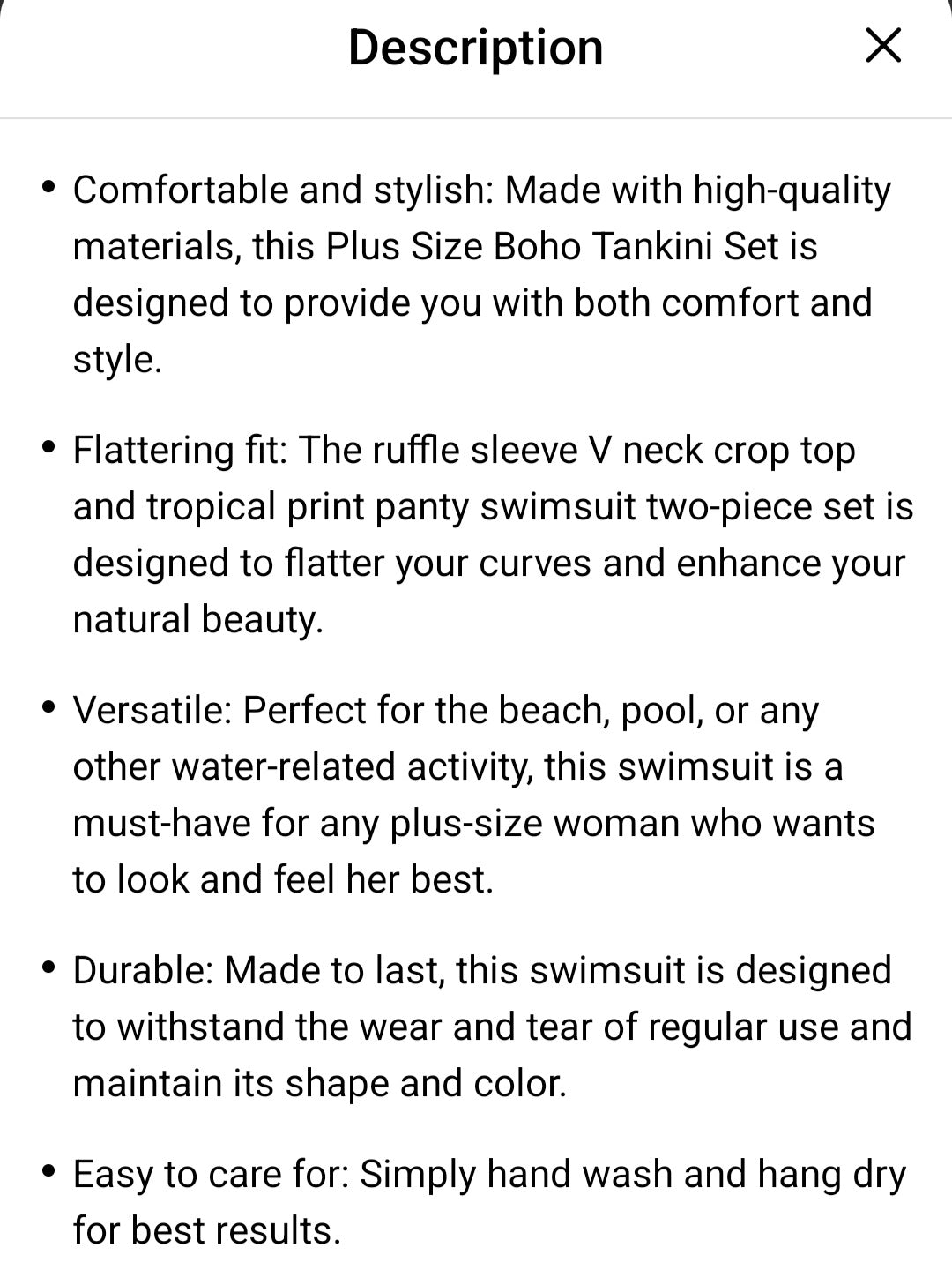Close the Description panel
This screenshot has width=952, height=1270.
(x=883, y=46)
